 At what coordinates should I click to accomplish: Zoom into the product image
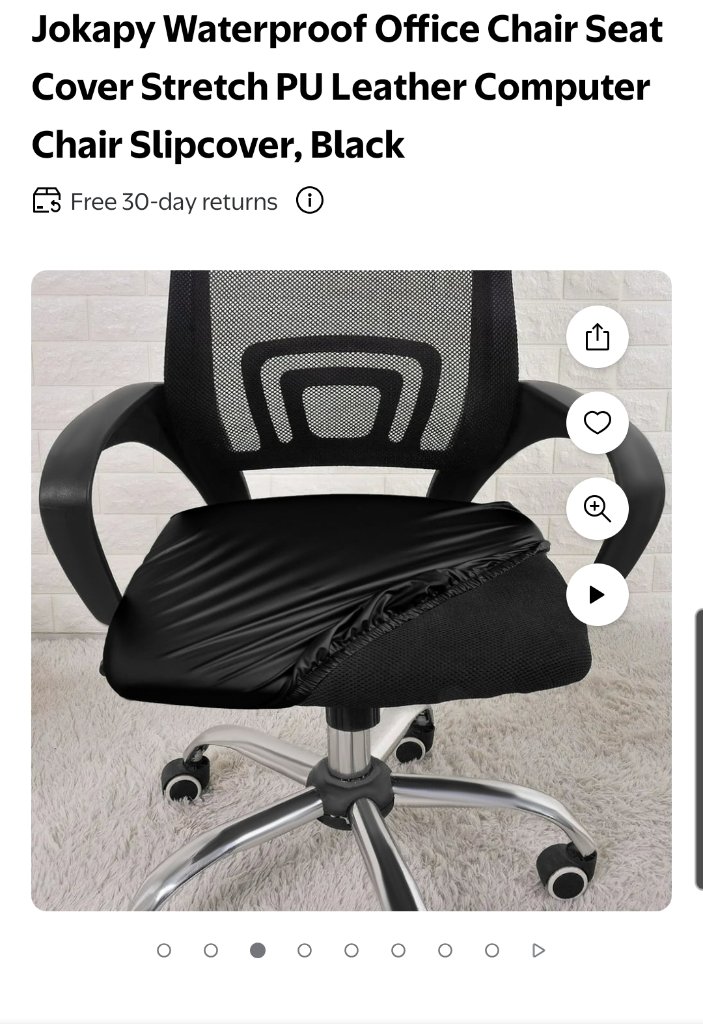pos(597,509)
